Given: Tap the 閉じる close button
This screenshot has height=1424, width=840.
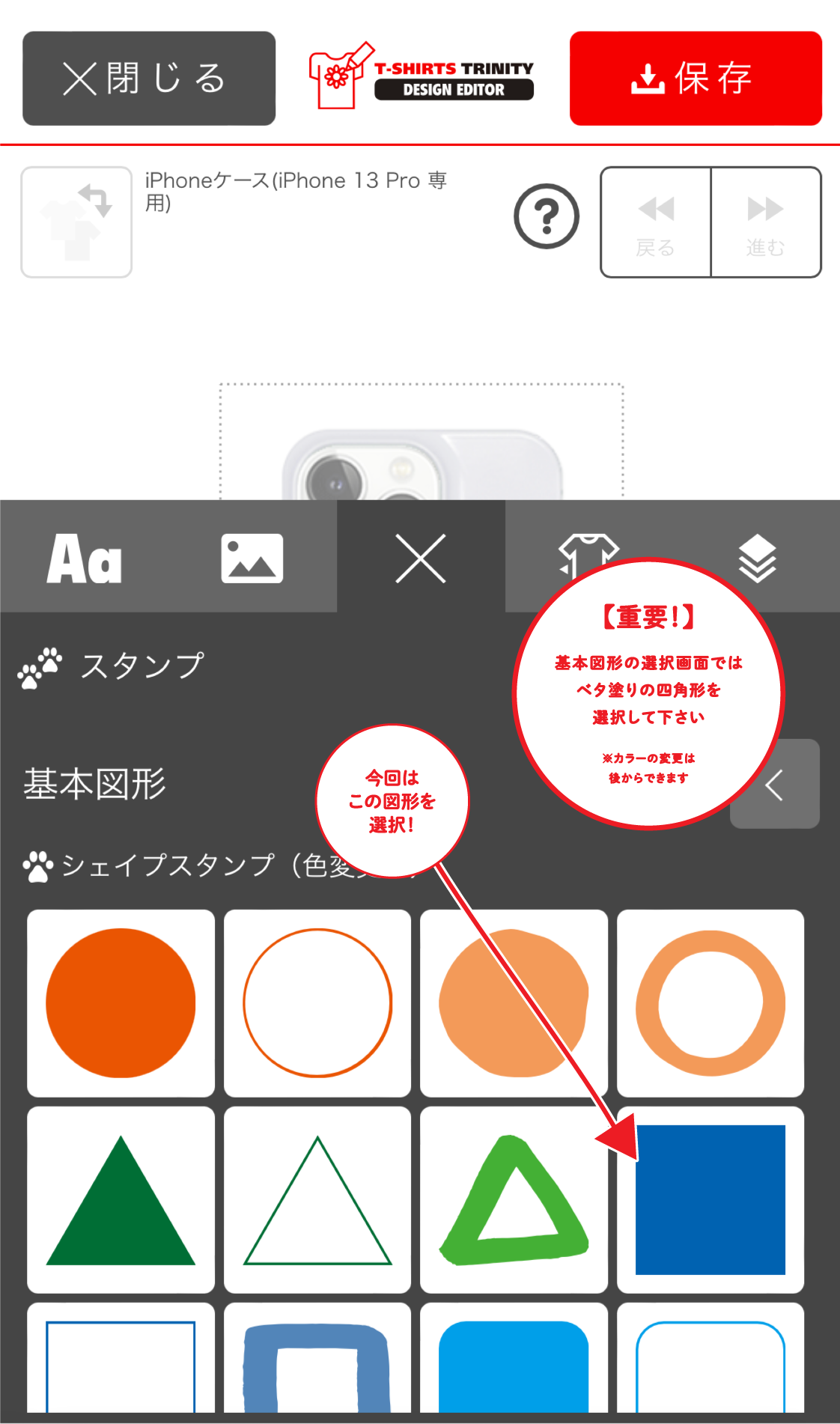Looking at the screenshot, I should click(148, 79).
